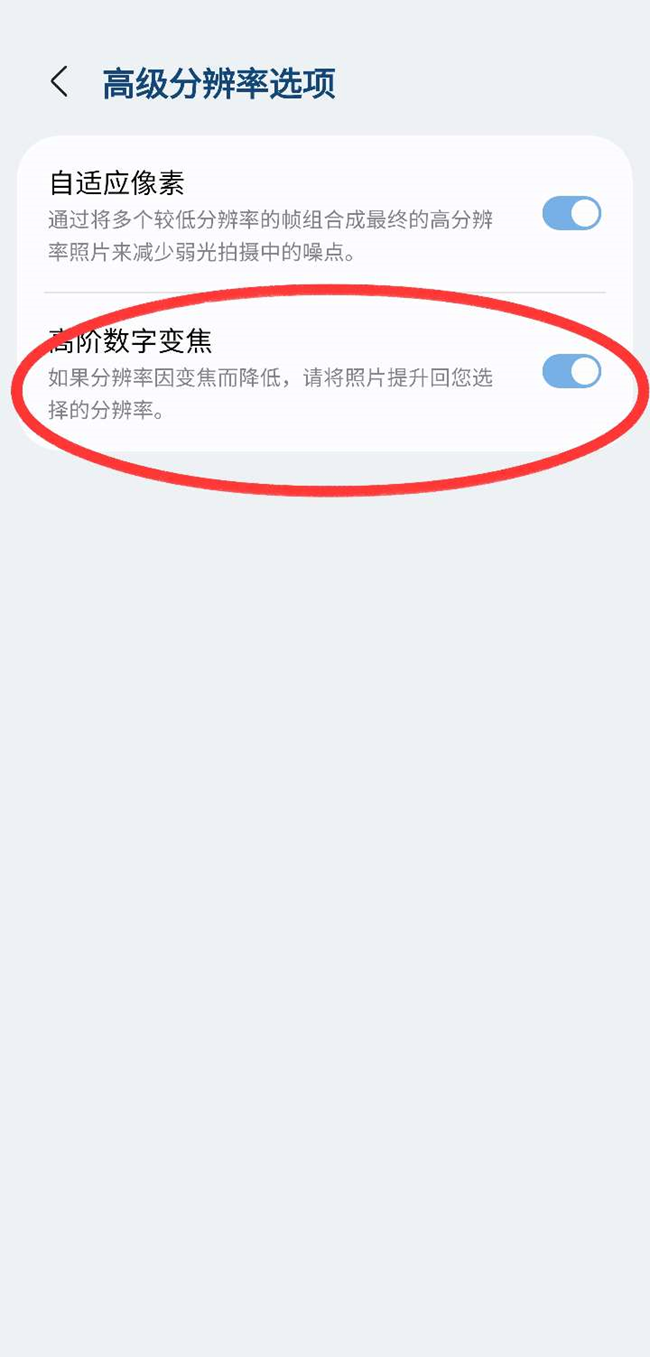Disable the 高阶数字变焦 switch
This screenshot has height=1357, width=650.
[571, 372]
